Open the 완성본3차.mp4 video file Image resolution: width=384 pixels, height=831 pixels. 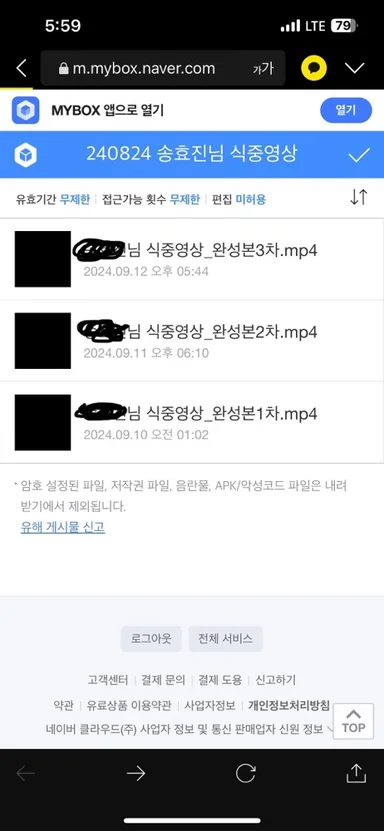pyautogui.click(x=192, y=259)
